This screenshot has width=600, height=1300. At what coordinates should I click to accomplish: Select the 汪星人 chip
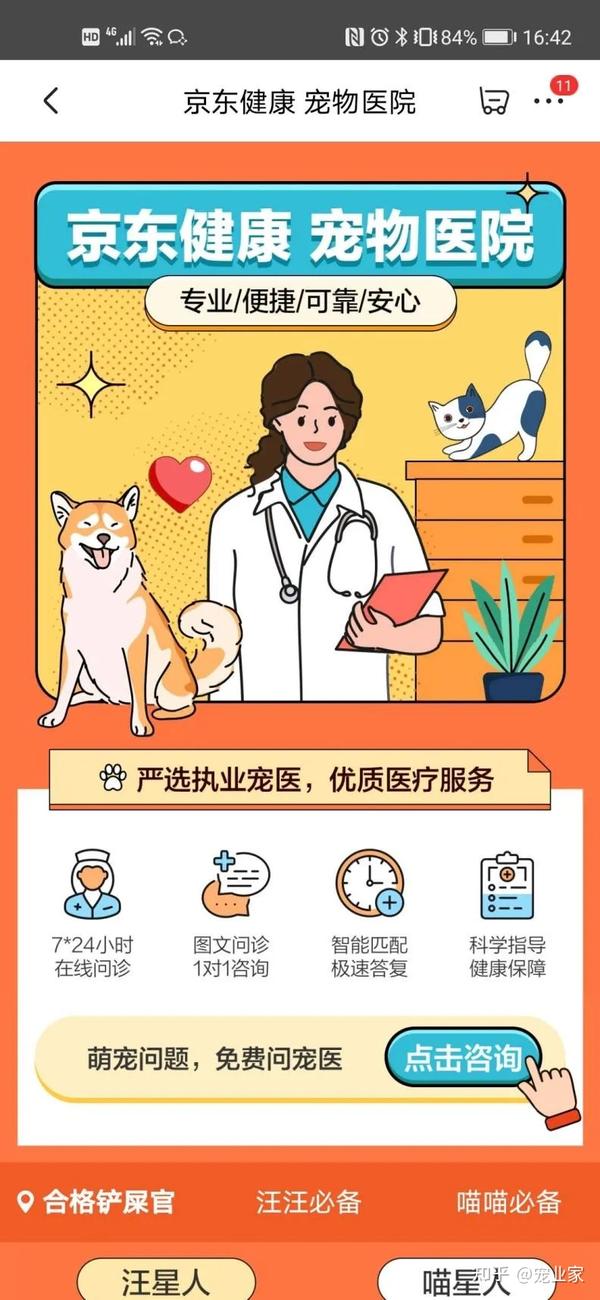pos(166,1279)
